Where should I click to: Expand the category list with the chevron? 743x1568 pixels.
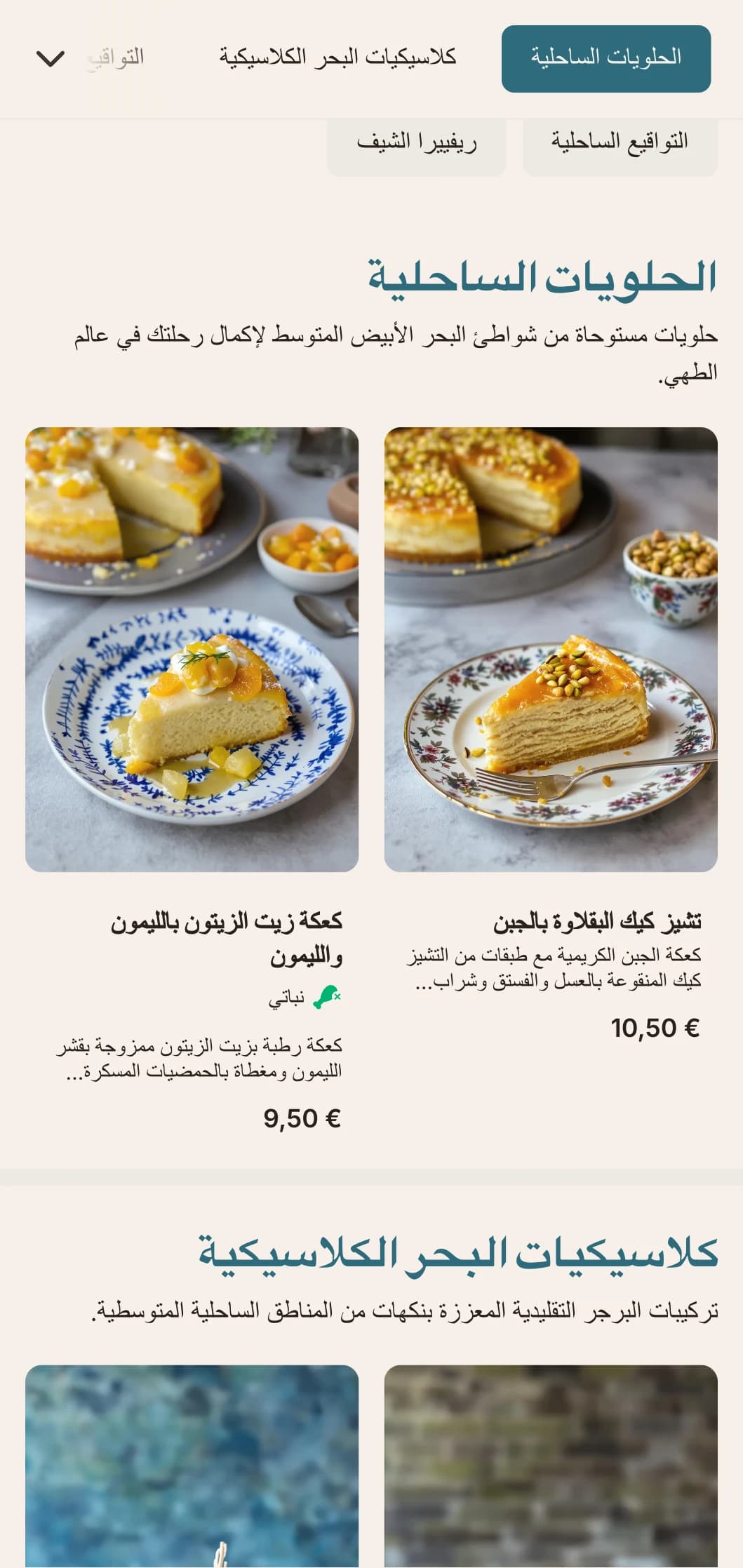51,59
